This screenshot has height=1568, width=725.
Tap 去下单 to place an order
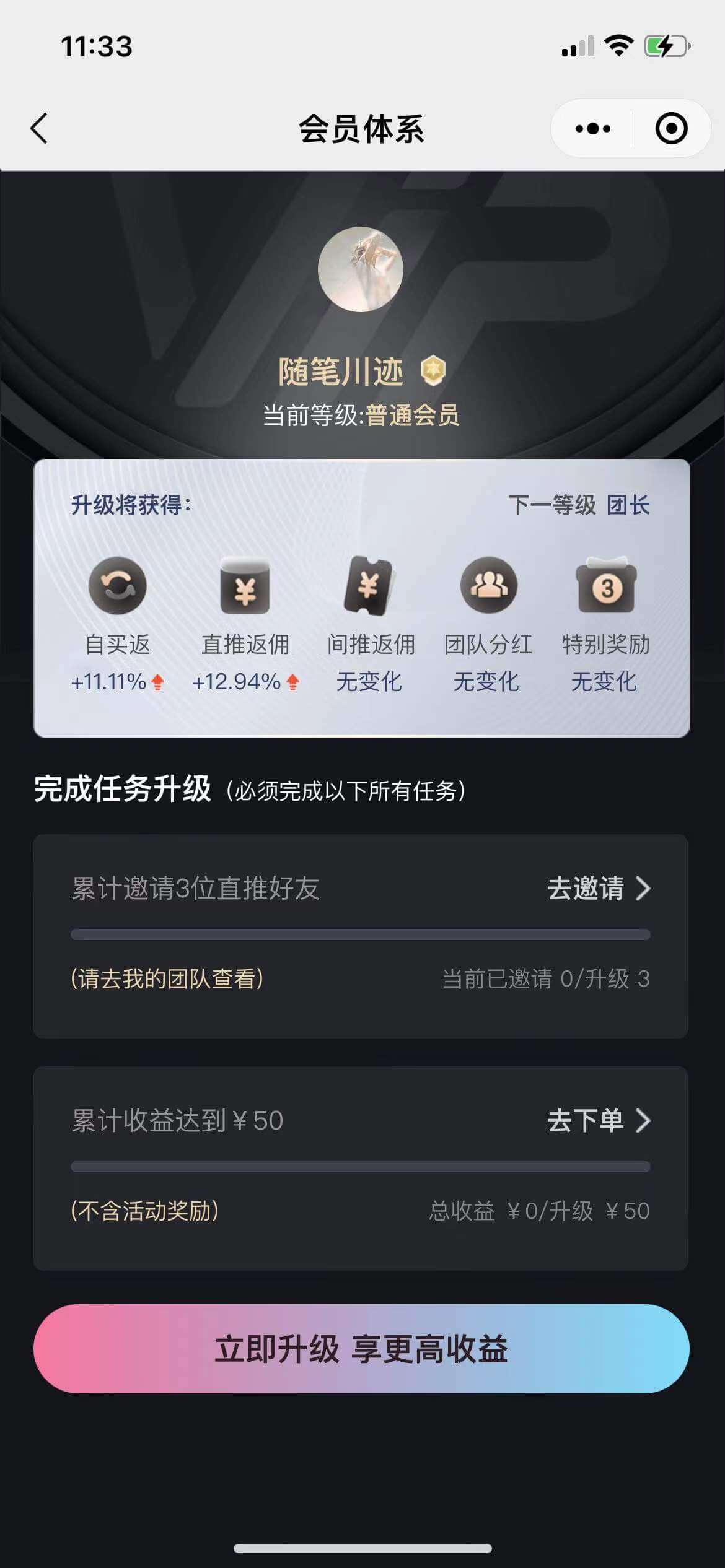[598, 1121]
